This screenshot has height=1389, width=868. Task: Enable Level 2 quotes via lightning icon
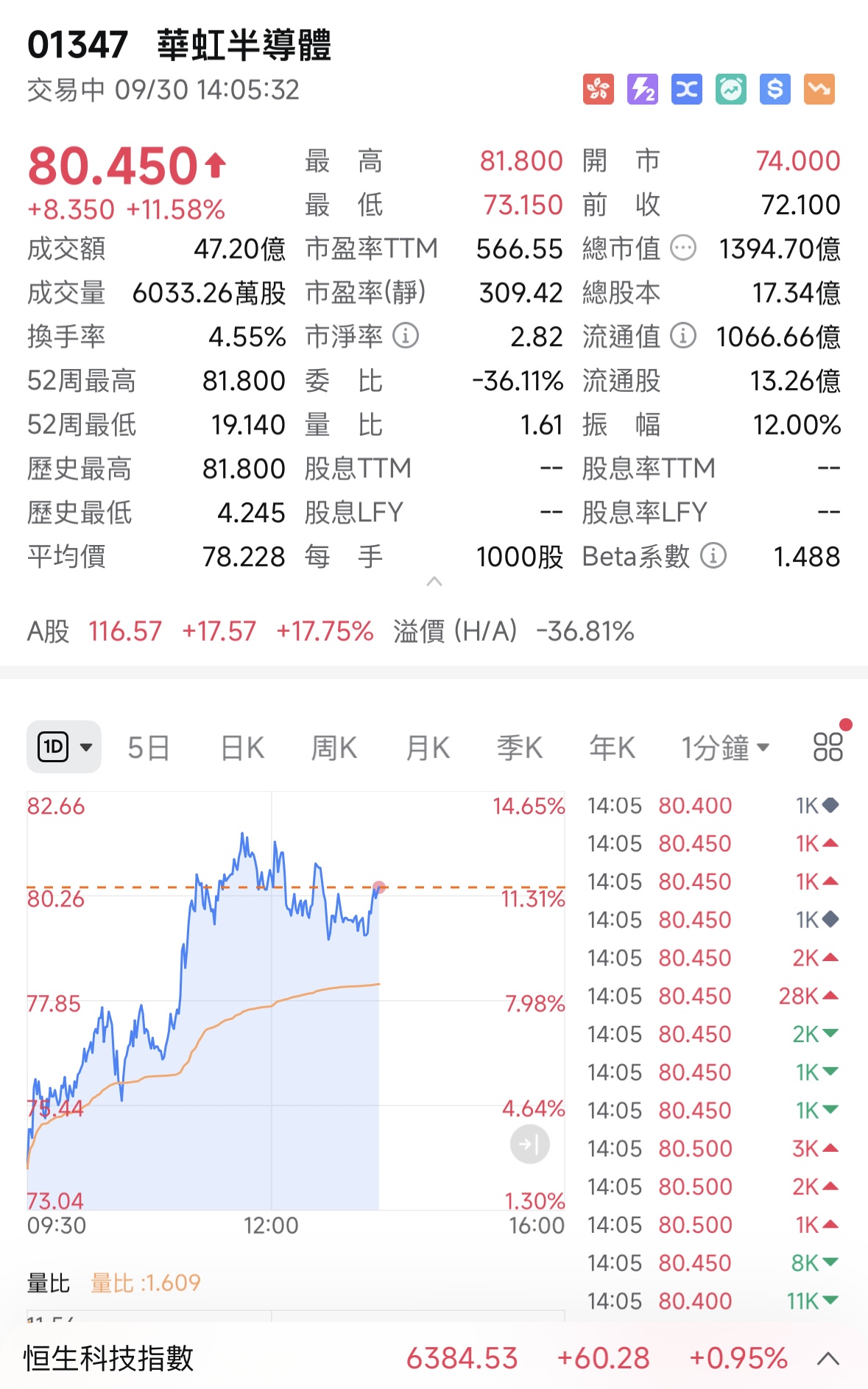tap(642, 89)
